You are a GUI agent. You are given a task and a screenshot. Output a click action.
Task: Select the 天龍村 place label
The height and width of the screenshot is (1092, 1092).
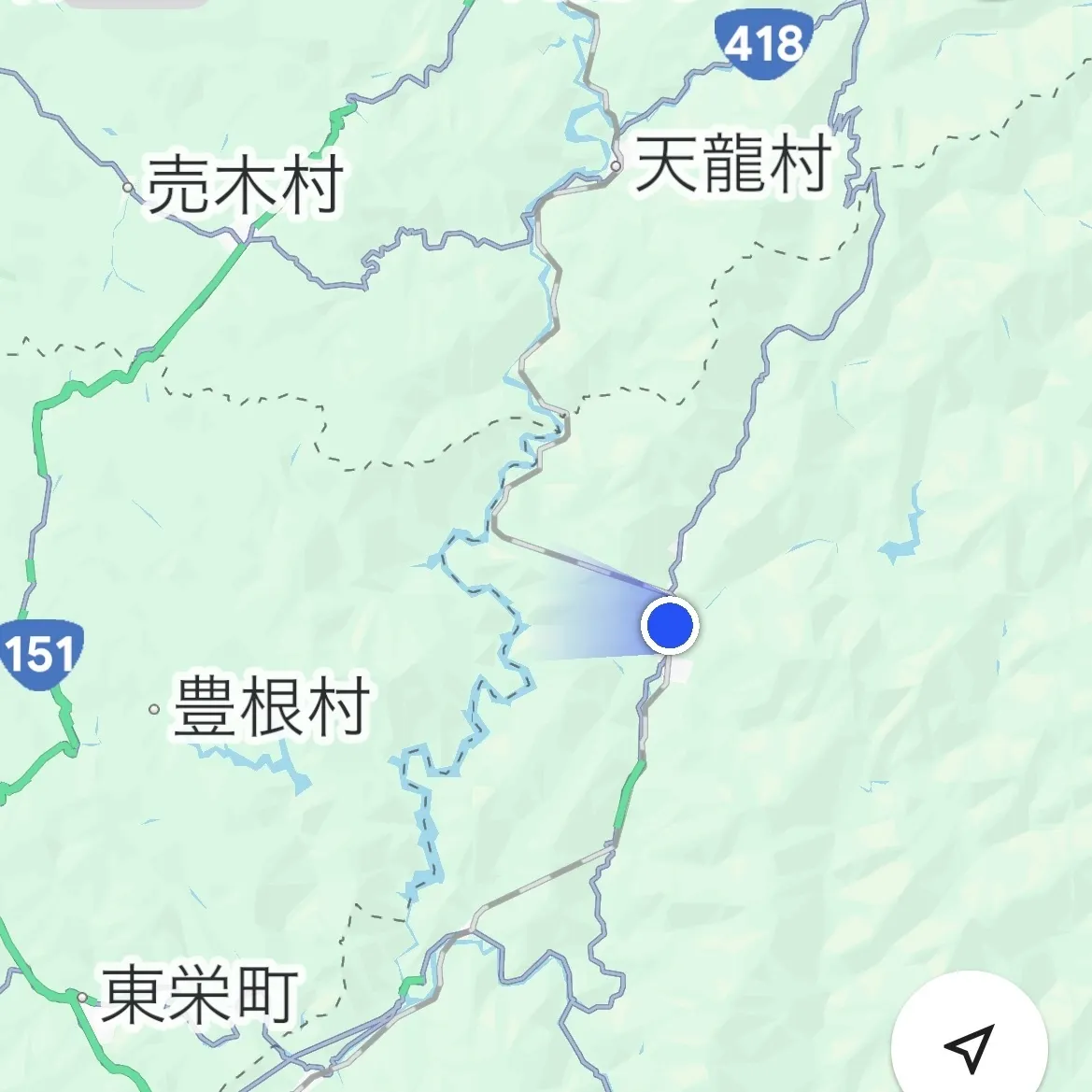coord(732,164)
